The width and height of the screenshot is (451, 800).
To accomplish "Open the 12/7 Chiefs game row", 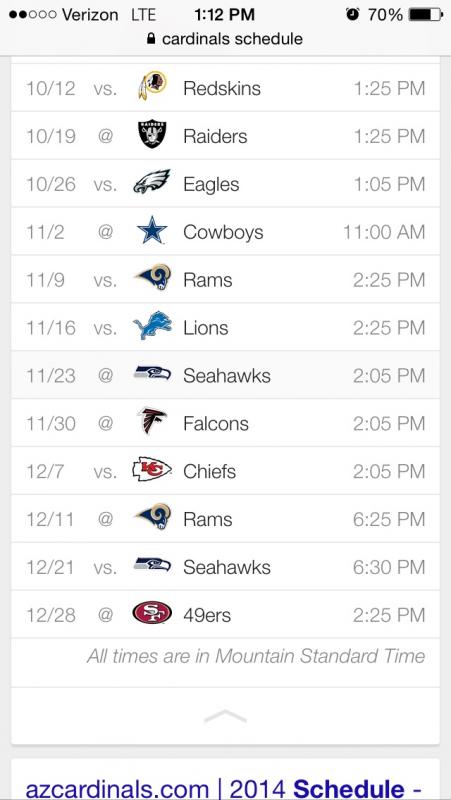I will (x=225, y=471).
